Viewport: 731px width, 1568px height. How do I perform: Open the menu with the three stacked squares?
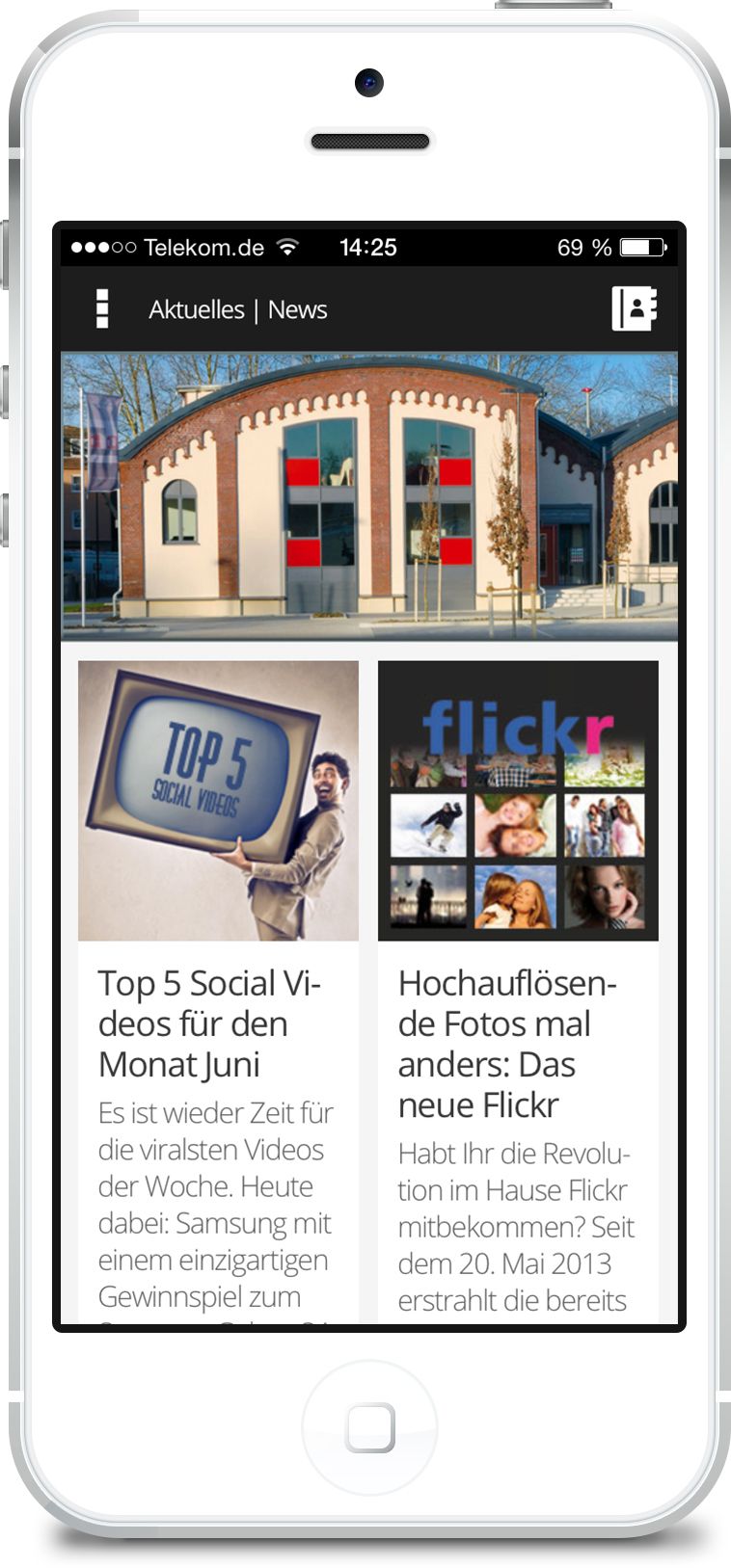click(x=102, y=309)
